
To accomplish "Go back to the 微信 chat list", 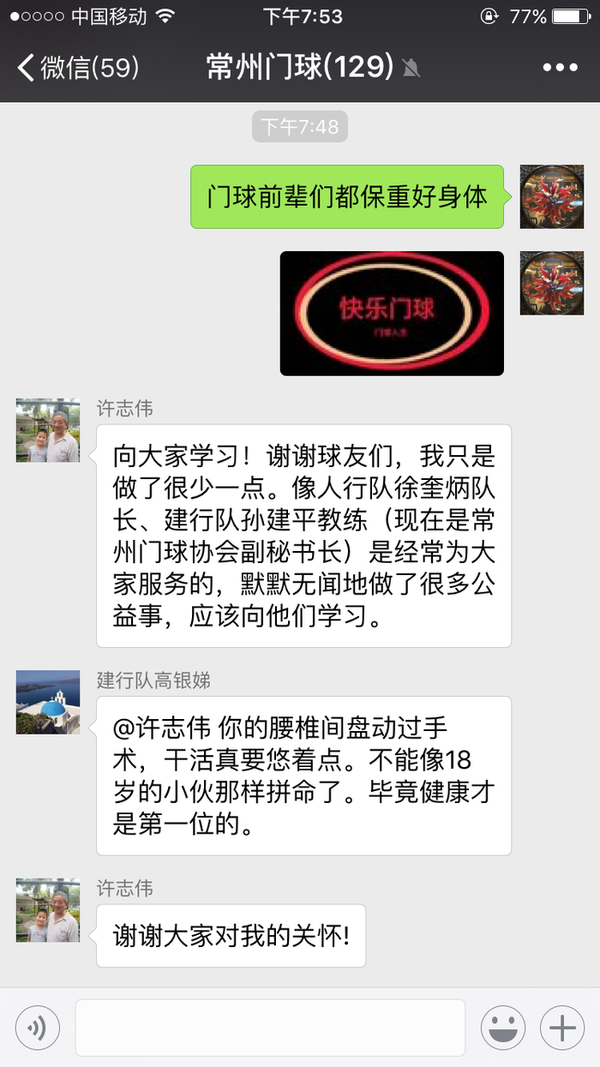I will tap(78, 68).
